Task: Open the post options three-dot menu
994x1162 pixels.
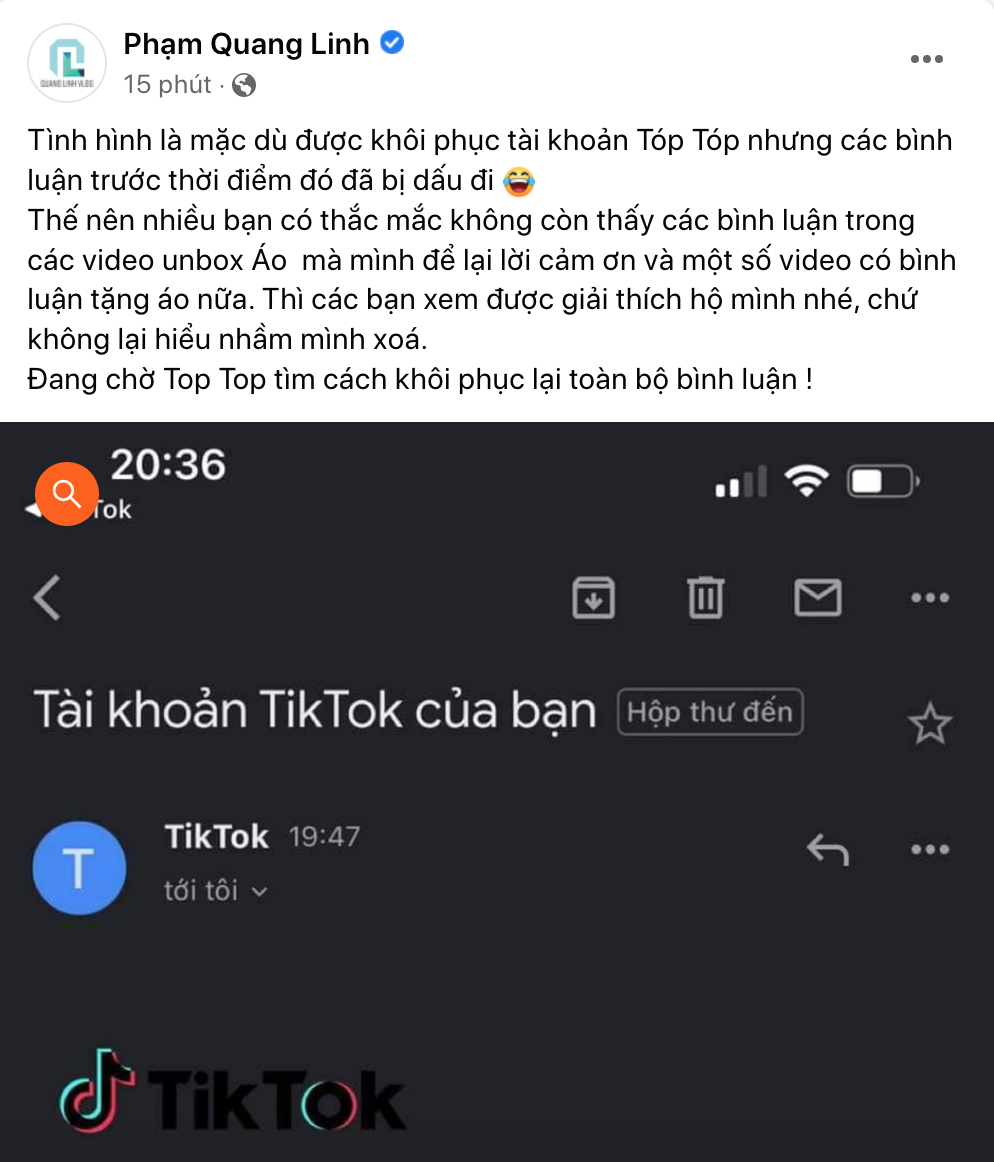Action: (x=926, y=58)
